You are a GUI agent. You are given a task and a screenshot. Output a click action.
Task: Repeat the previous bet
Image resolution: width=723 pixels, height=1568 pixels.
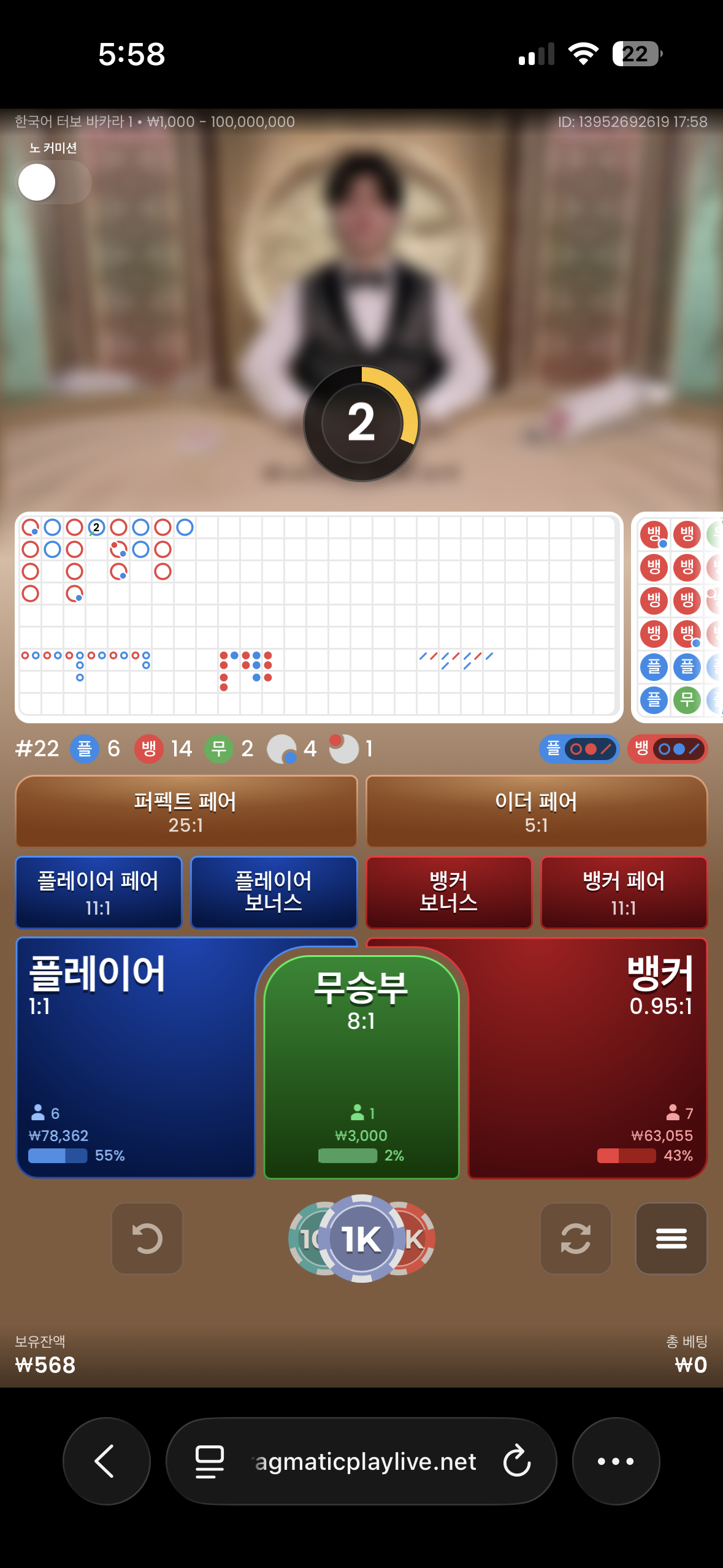(x=575, y=1238)
